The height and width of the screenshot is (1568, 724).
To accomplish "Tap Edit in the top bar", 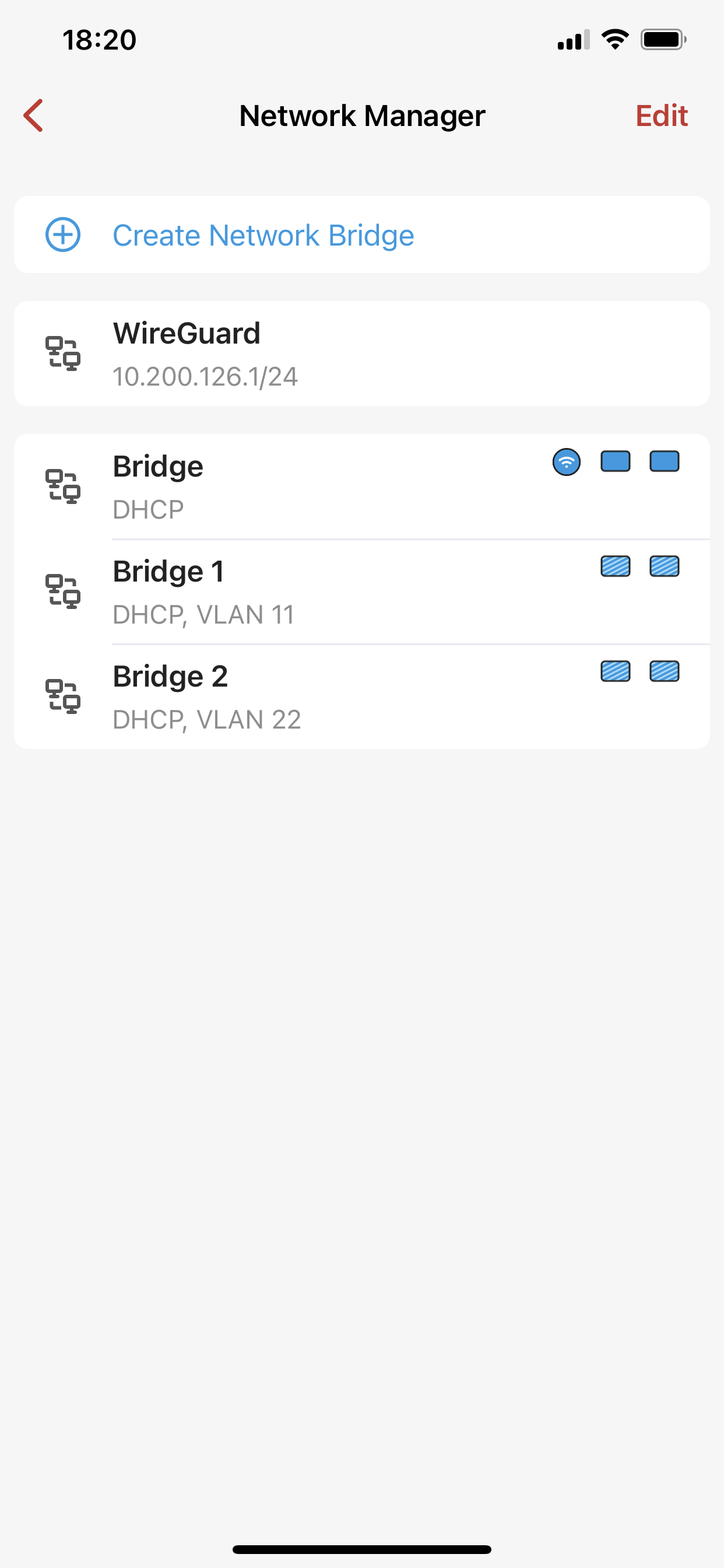I will [x=661, y=116].
